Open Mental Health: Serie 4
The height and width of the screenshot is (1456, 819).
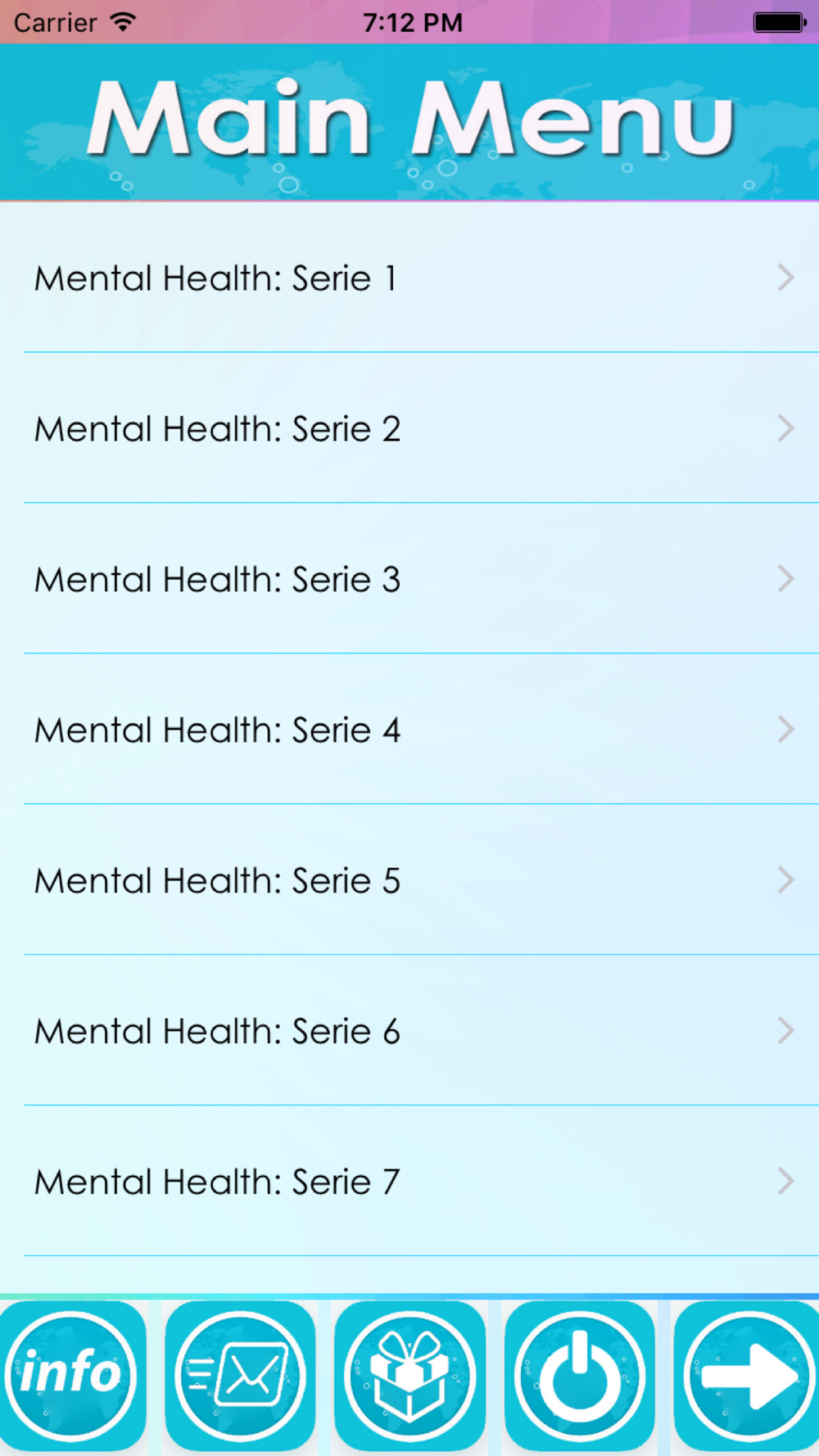[x=409, y=730]
